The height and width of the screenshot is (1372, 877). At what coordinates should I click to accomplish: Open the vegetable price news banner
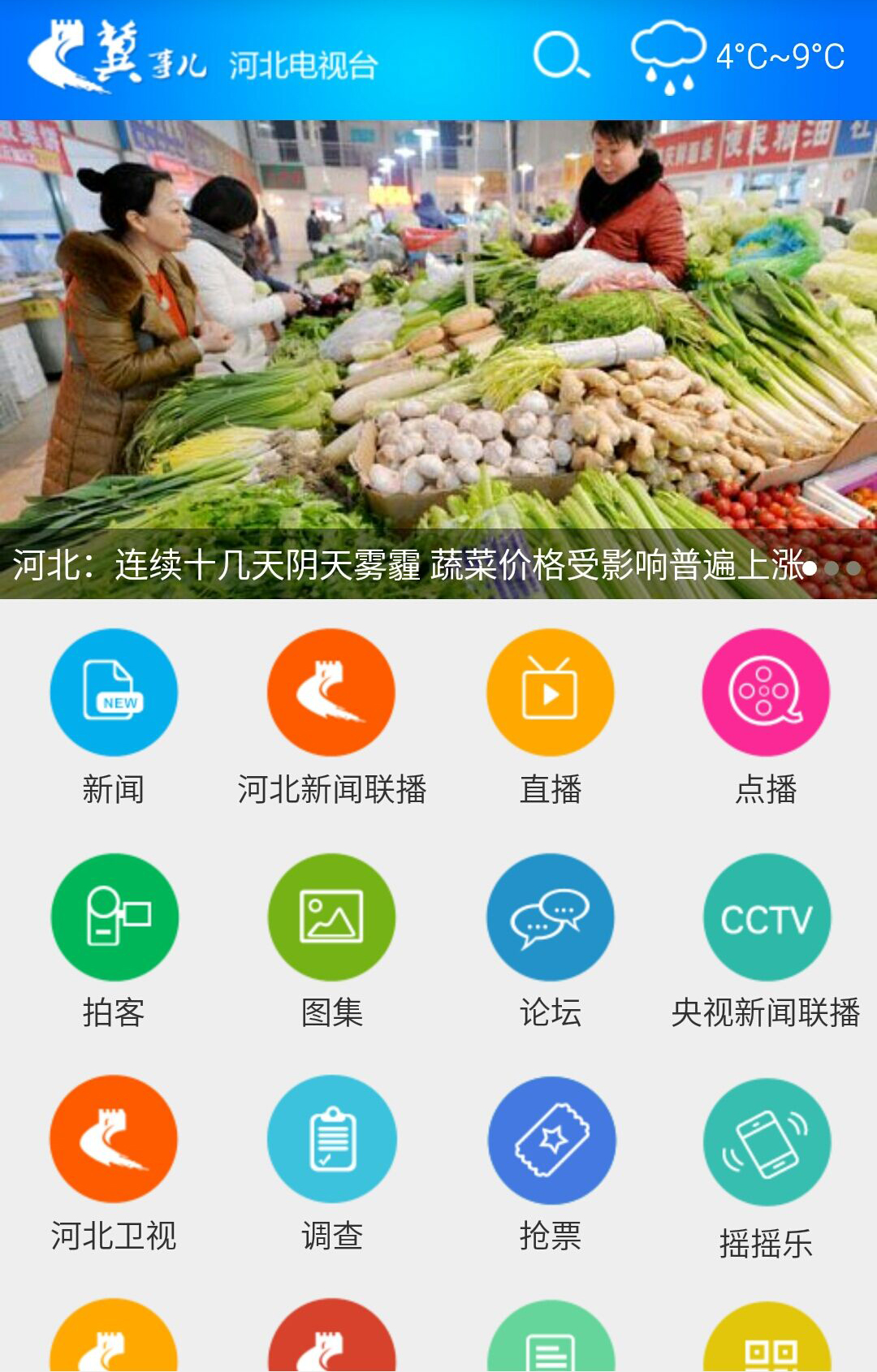[x=438, y=360]
